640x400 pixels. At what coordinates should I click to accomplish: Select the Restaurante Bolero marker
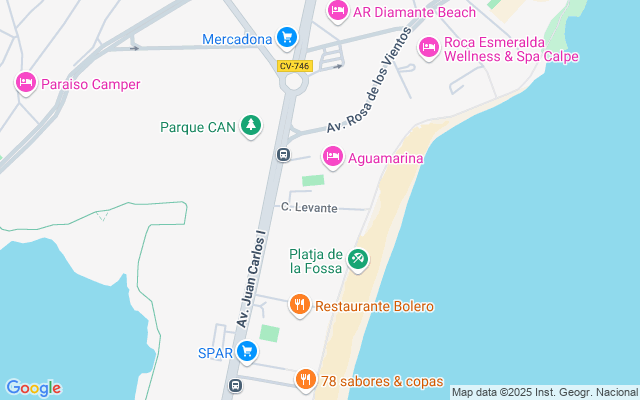coord(299,305)
